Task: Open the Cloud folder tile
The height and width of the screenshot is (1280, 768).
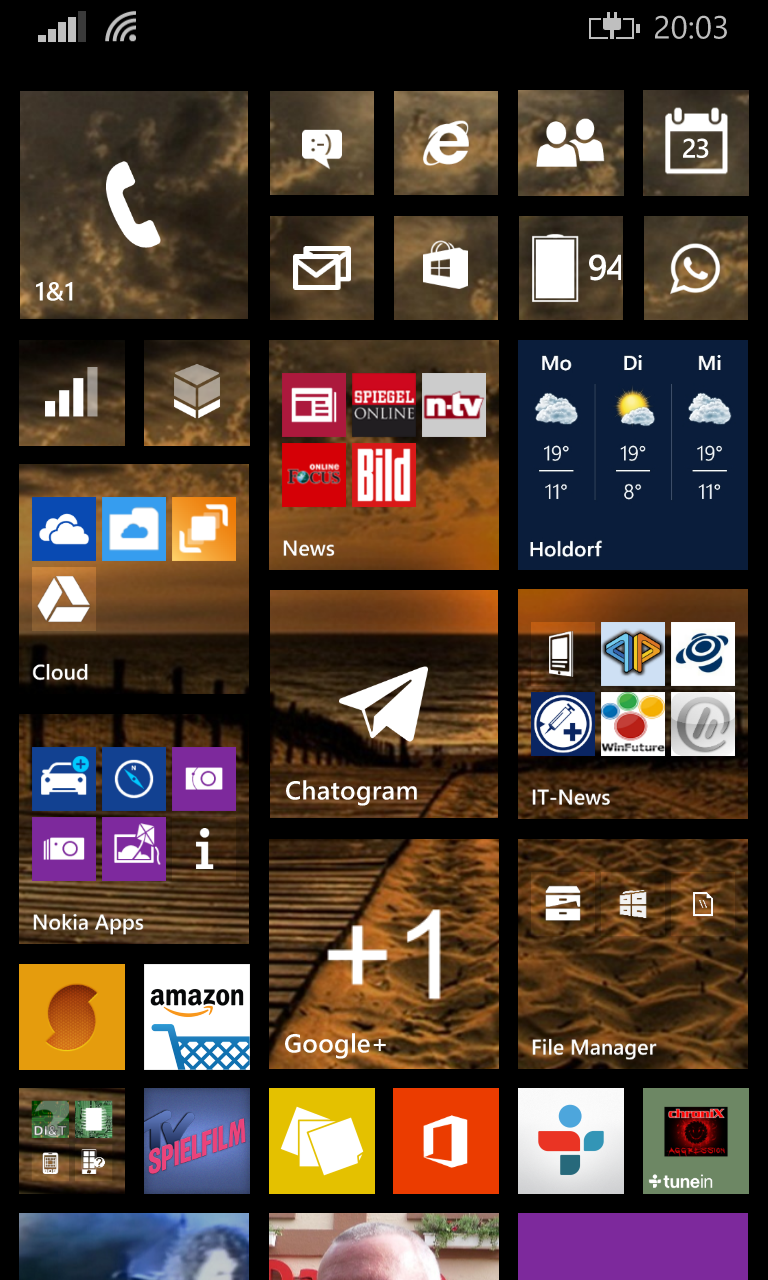Action: click(x=134, y=579)
